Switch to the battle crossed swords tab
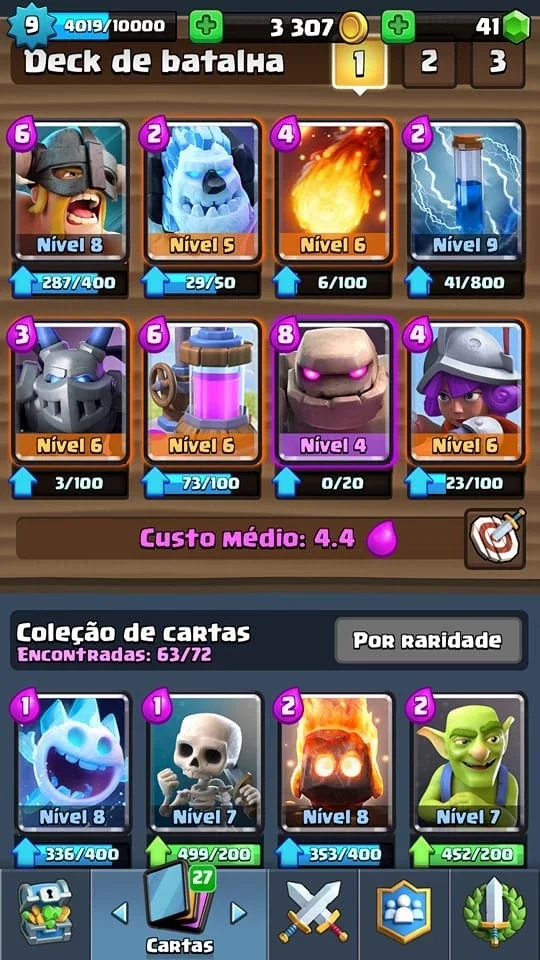The width and height of the screenshot is (540, 960). pyautogui.click(x=313, y=913)
